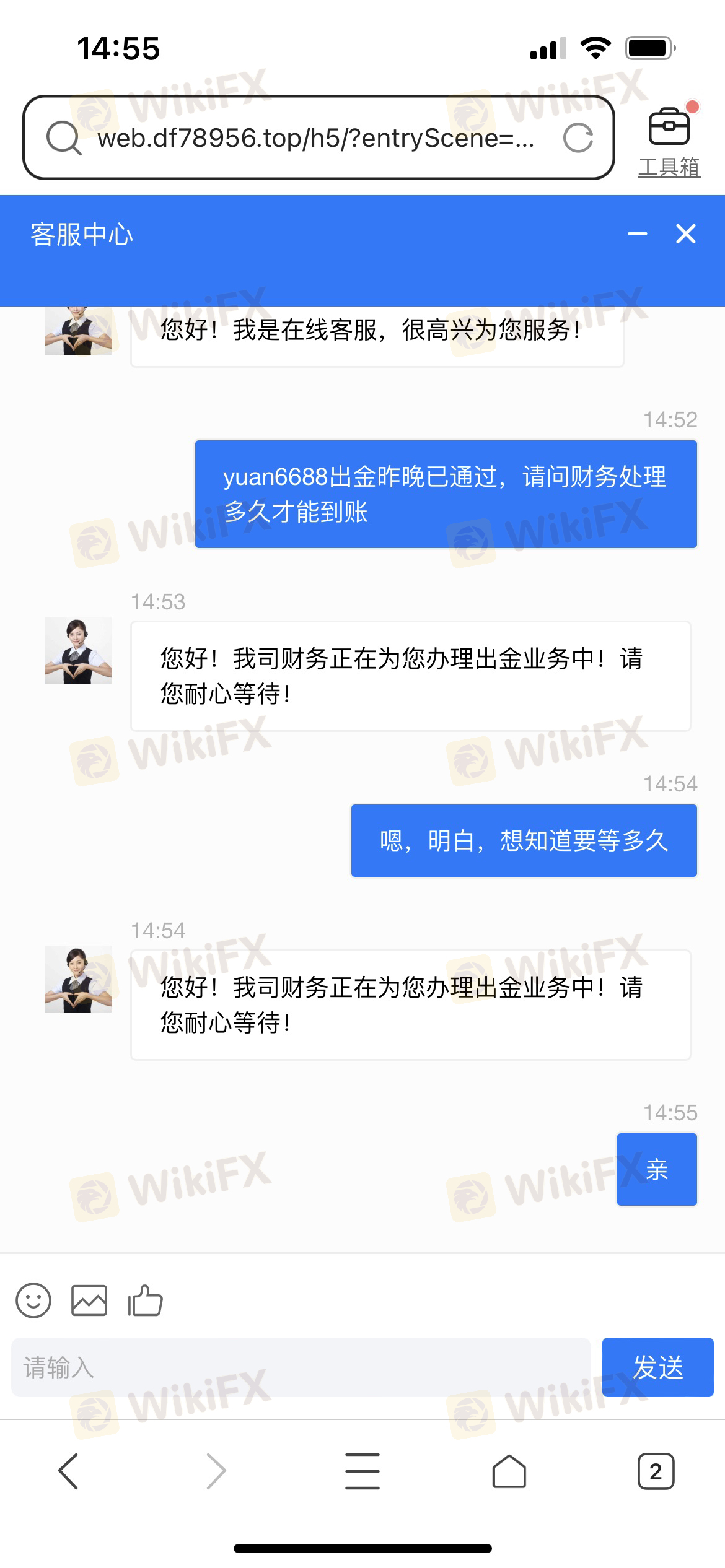This screenshot has width=725, height=1568.
Task: Close the 客服中心 chat window
Action: pos(686,234)
